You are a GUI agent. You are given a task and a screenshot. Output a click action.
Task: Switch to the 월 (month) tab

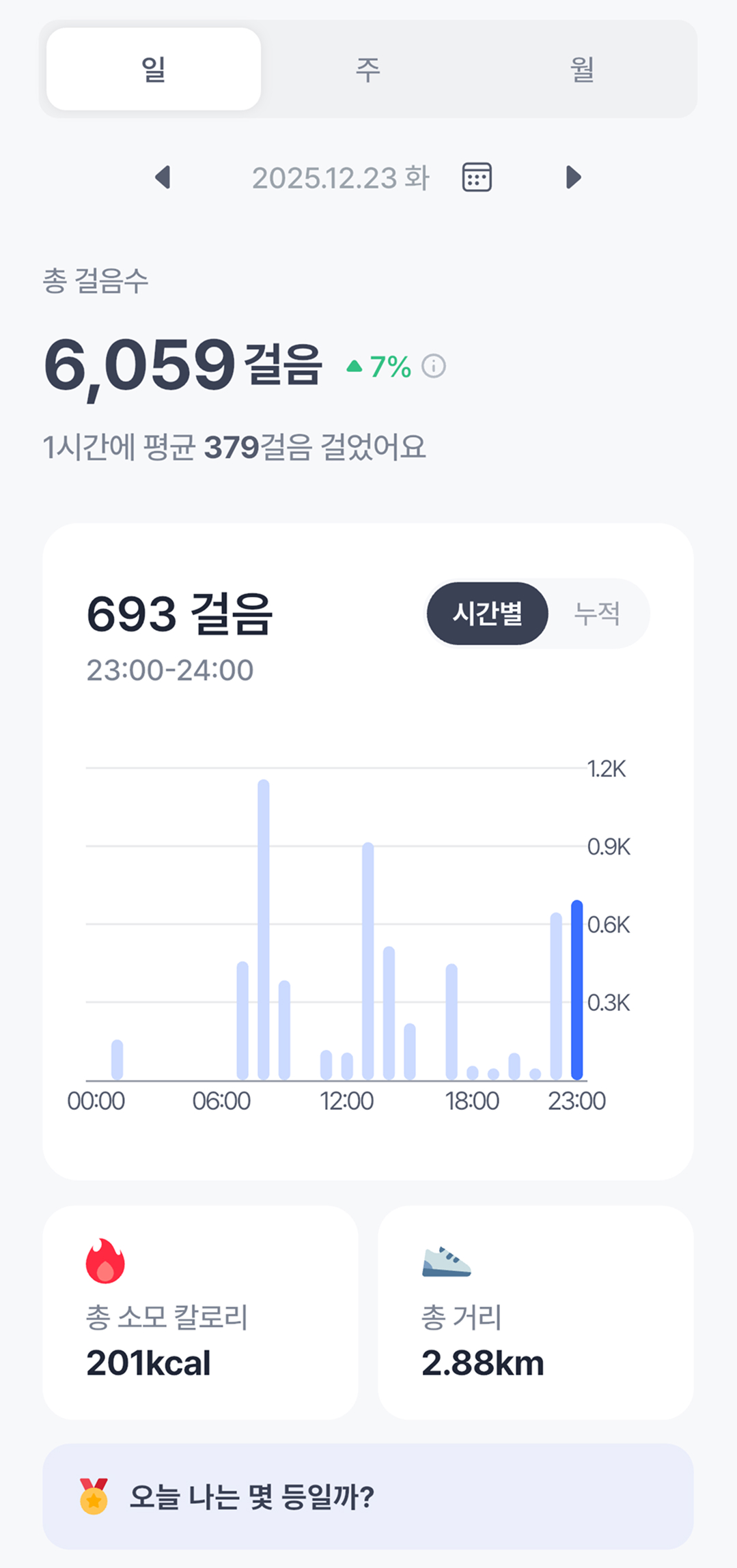(582, 69)
